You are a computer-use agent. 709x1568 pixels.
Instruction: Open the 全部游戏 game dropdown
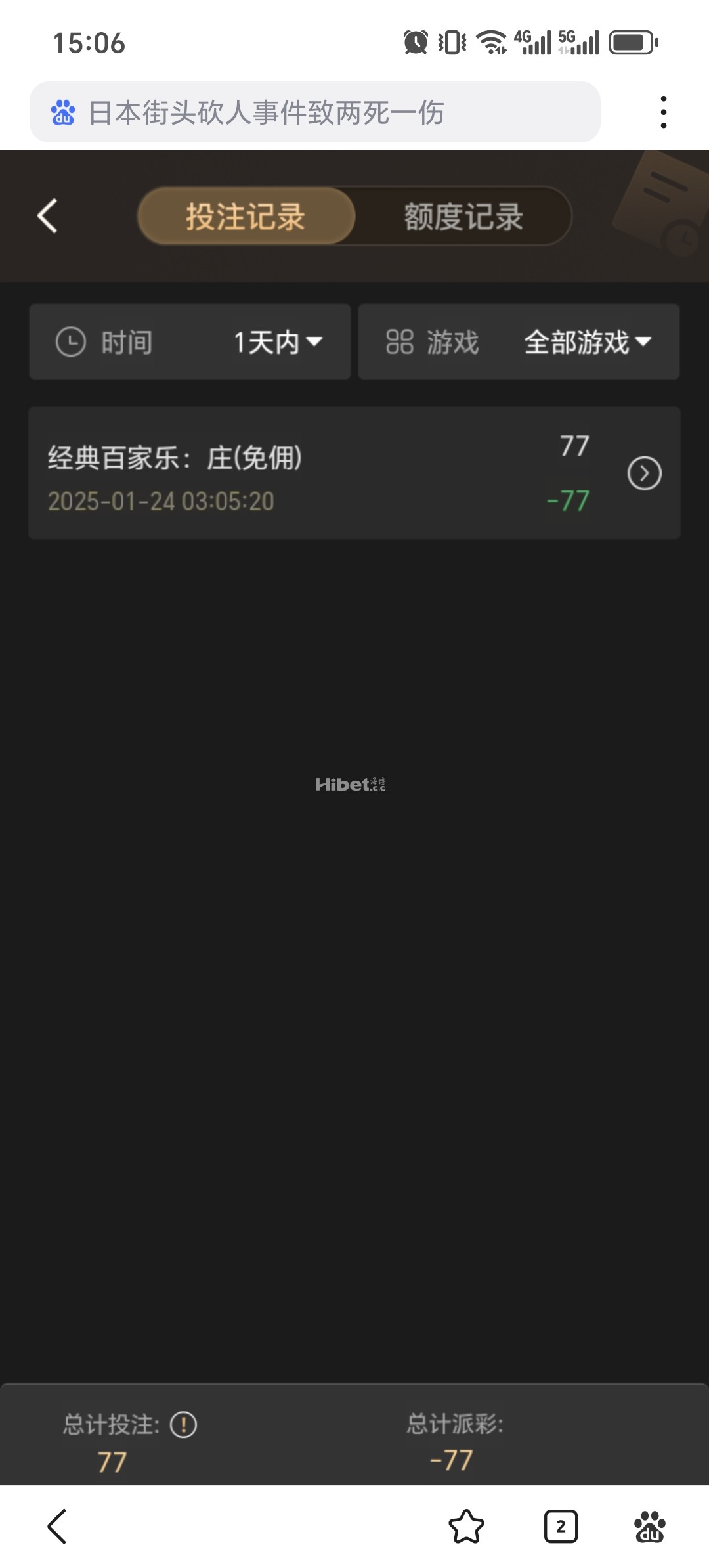pos(584,341)
